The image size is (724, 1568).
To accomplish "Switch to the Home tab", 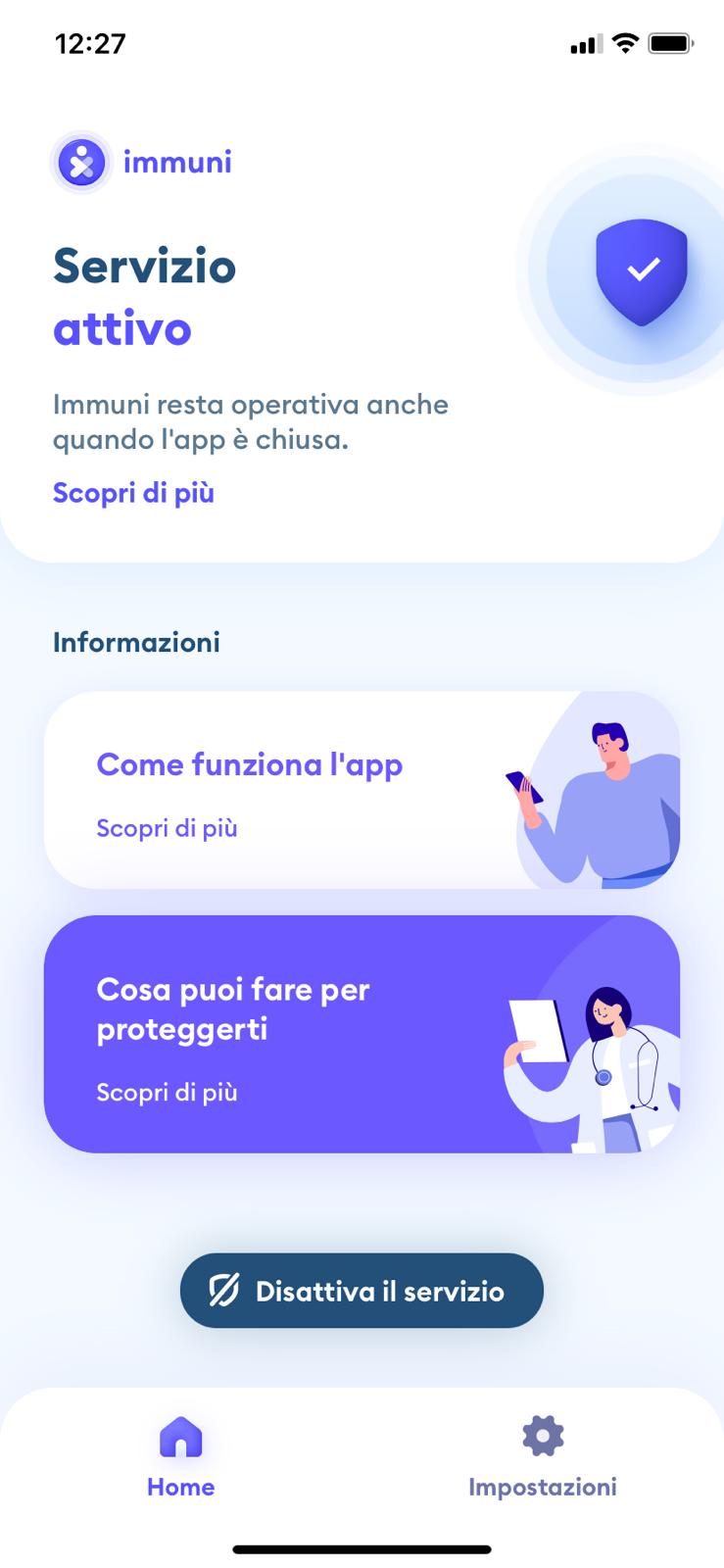I will [180, 1457].
